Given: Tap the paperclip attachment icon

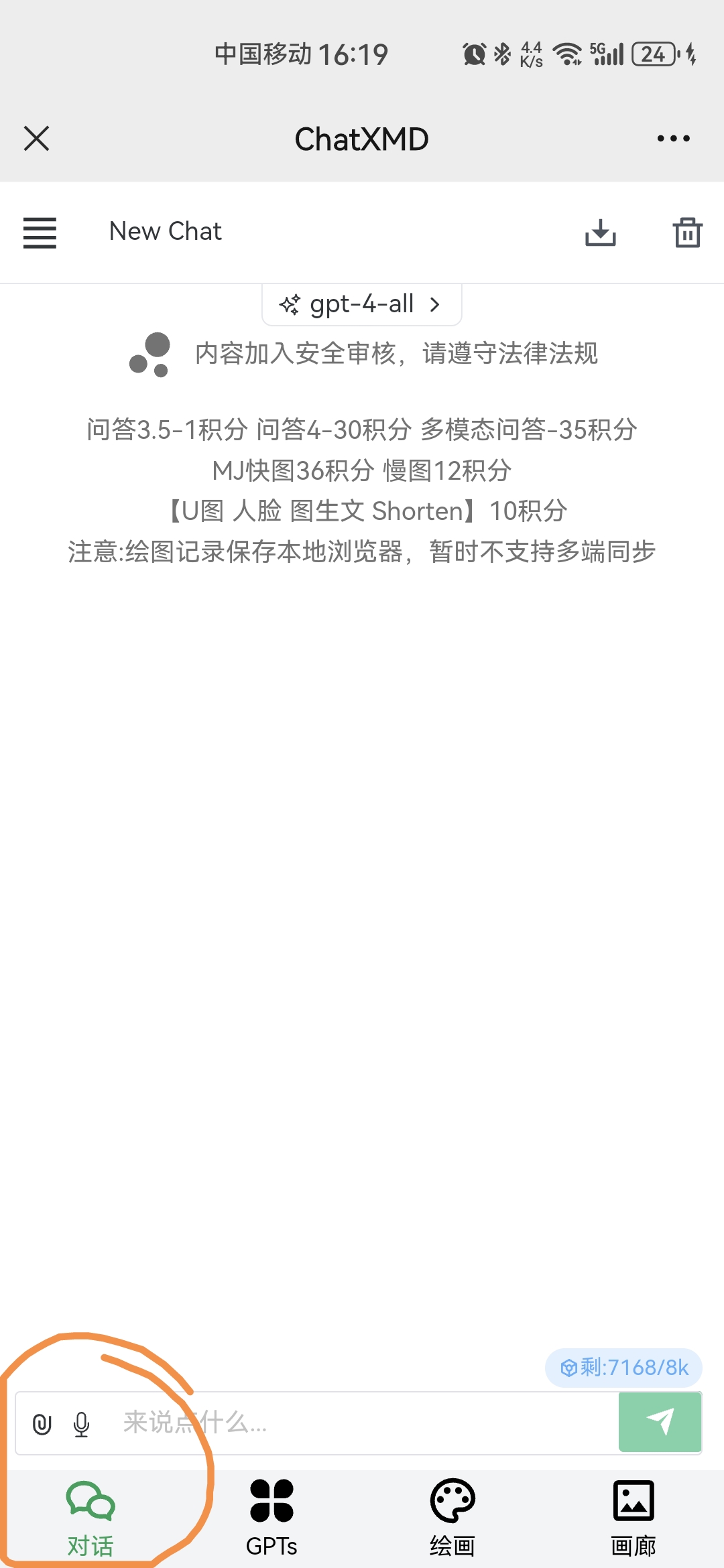Looking at the screenshot, I should coord(42,1423).
